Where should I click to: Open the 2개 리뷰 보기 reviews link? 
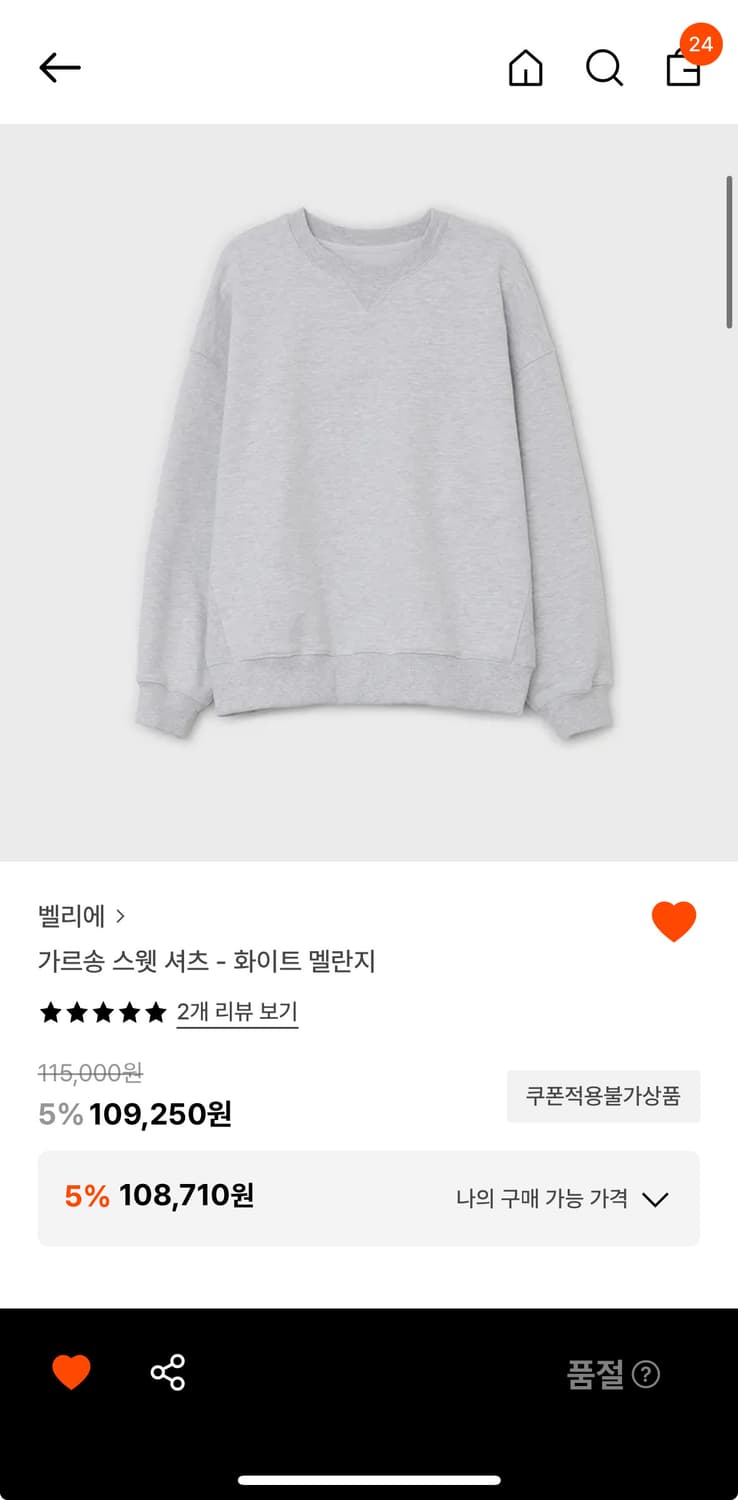[x=237, y=1013]
